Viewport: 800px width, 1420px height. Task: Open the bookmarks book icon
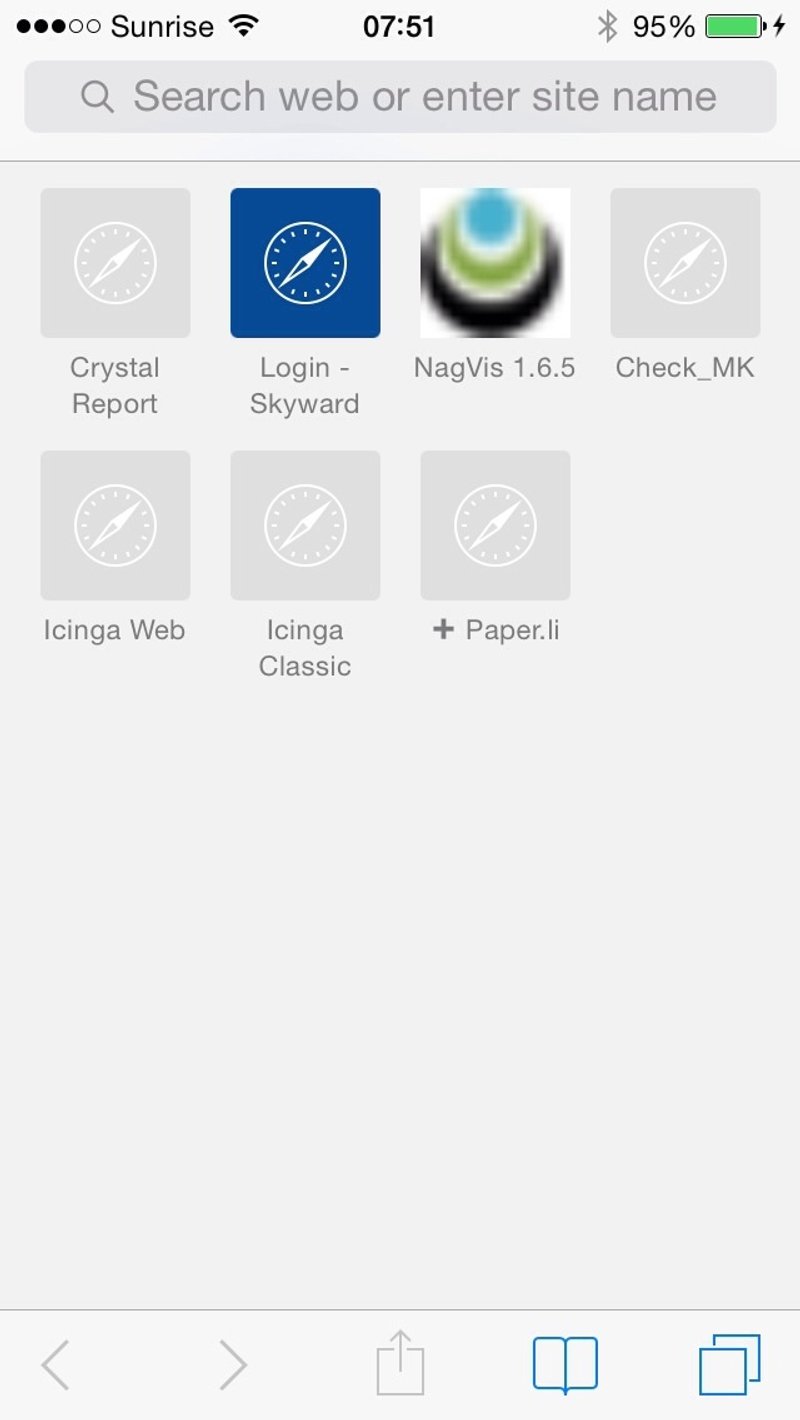click(565, 1364)
